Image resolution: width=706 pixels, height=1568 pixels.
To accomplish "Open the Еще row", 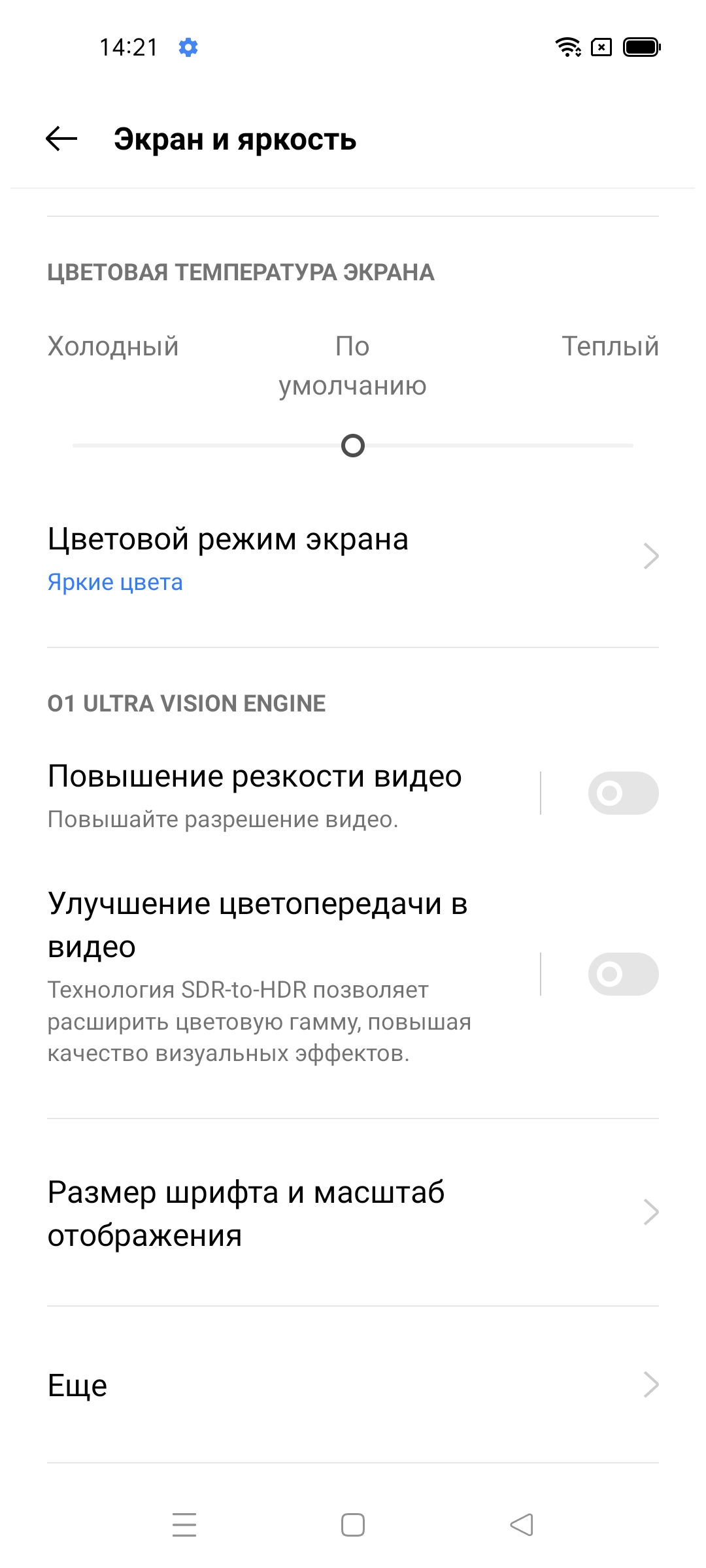I will [x=353, y=1385].
